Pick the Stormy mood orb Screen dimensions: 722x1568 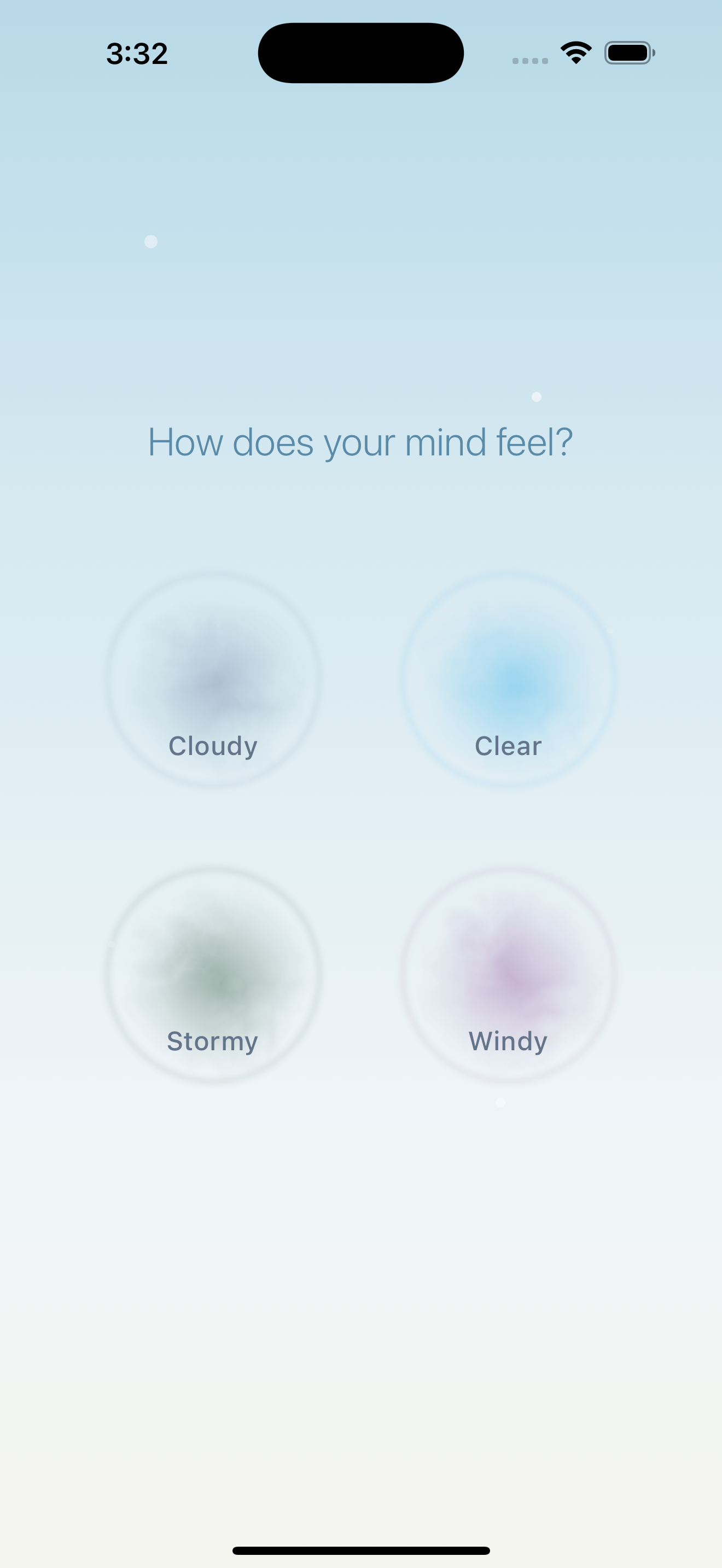pyautogui.click(x=213, y=974)
